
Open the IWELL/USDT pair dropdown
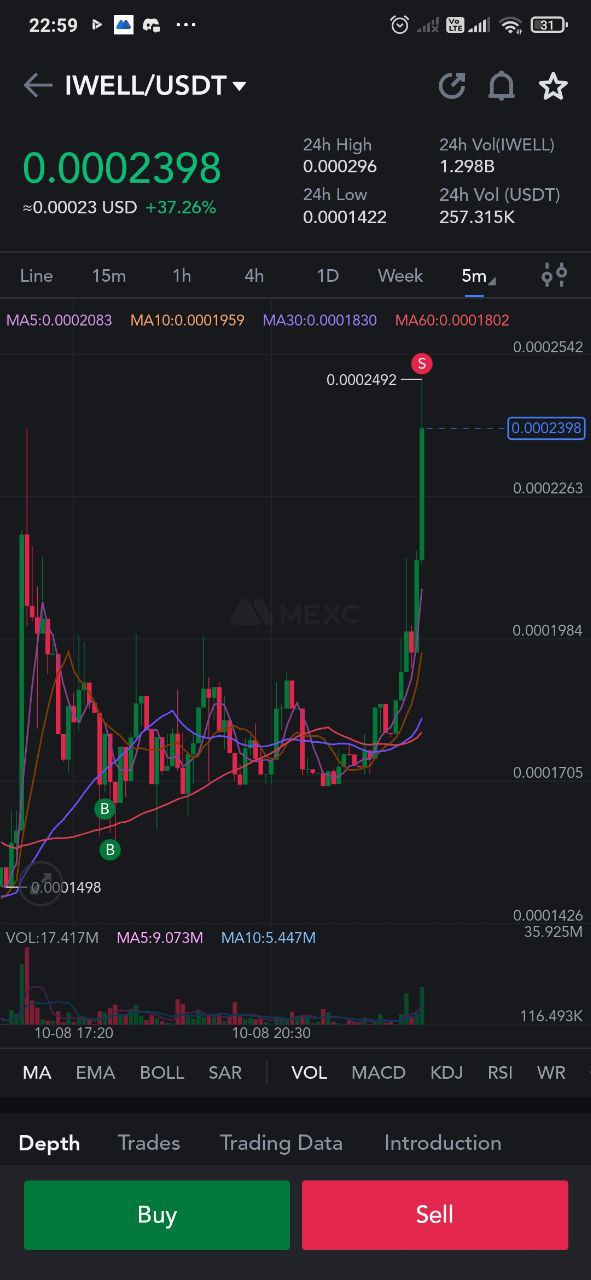(x=155, y=86)
